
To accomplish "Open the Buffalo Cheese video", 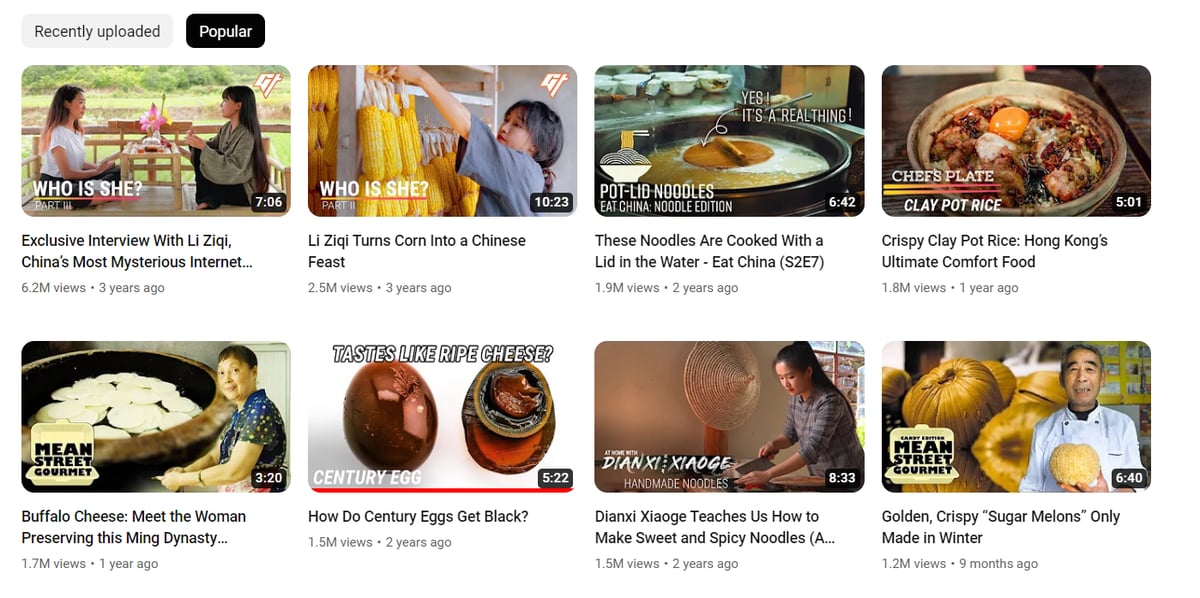I will point(156,417).
